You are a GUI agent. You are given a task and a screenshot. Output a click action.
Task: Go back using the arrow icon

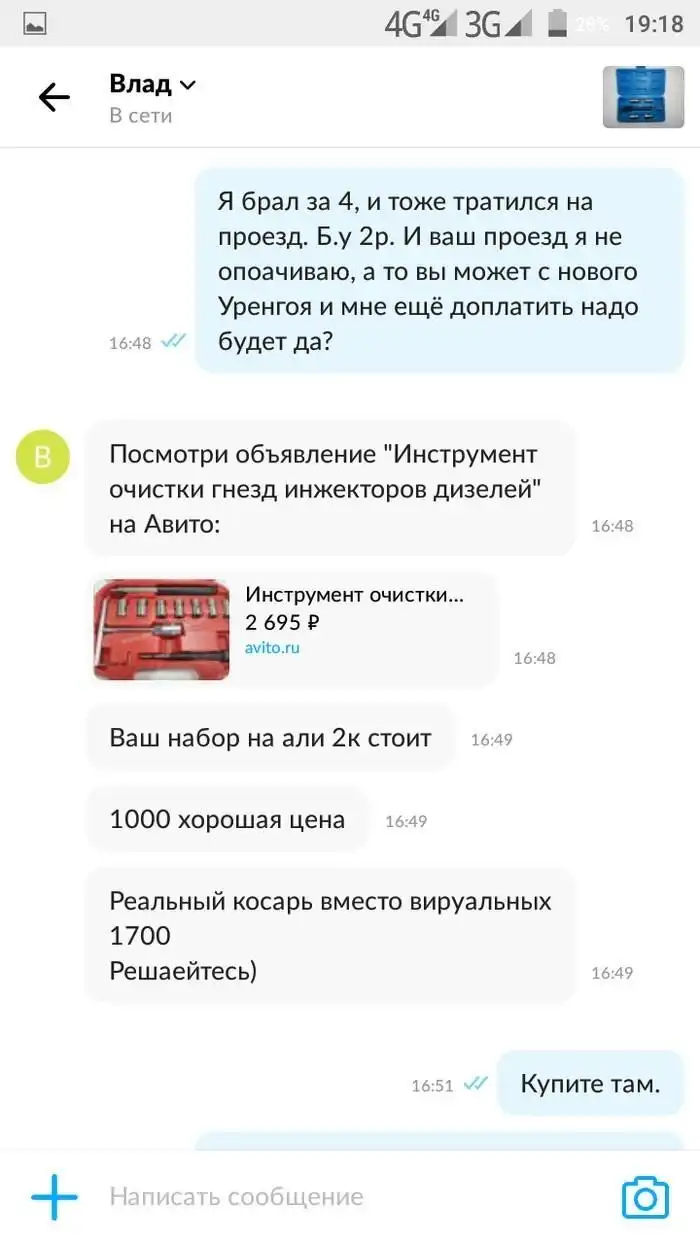(54, 97)
